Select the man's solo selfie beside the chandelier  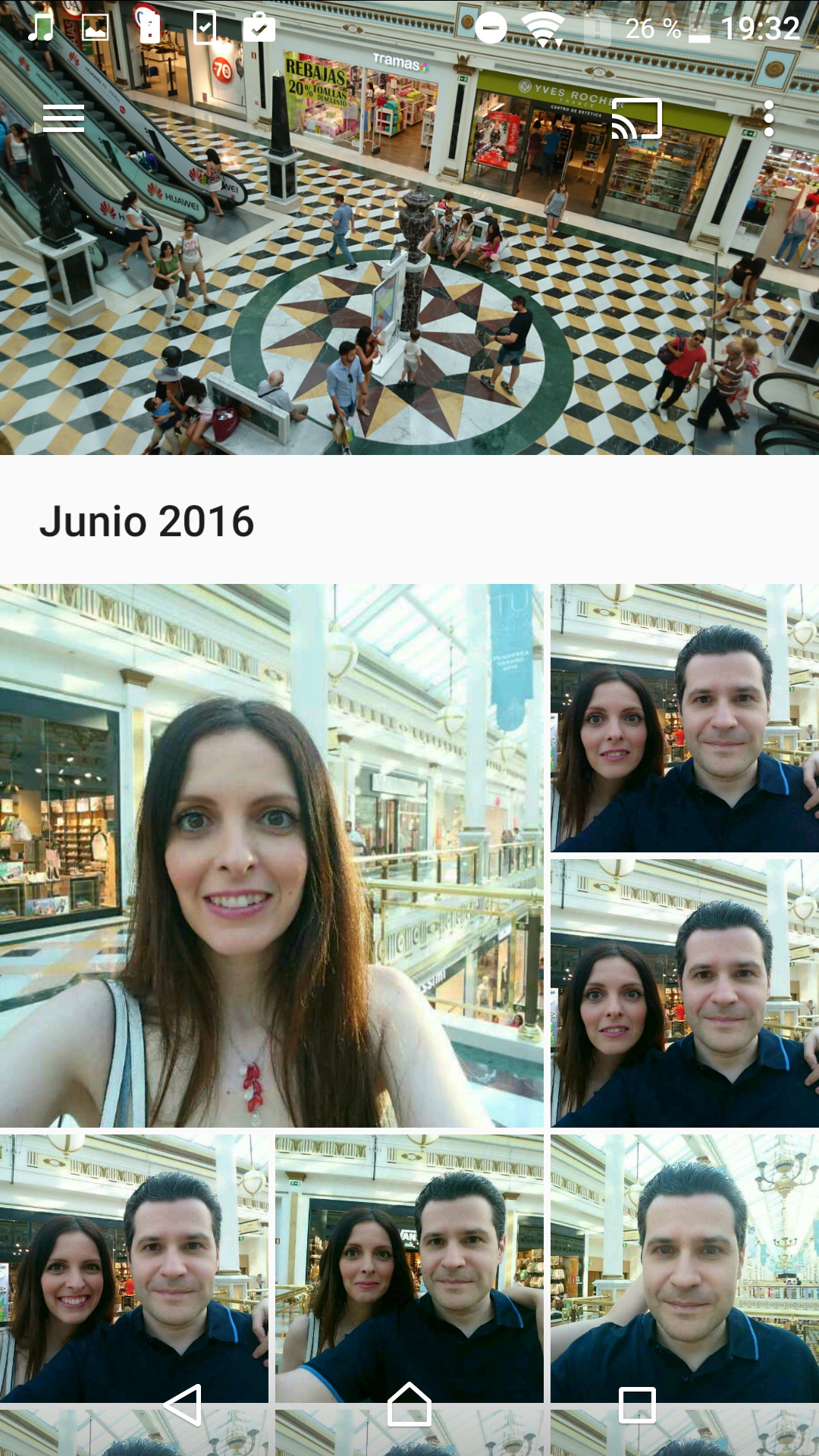pyautogui.click(x=685, y=1268)
